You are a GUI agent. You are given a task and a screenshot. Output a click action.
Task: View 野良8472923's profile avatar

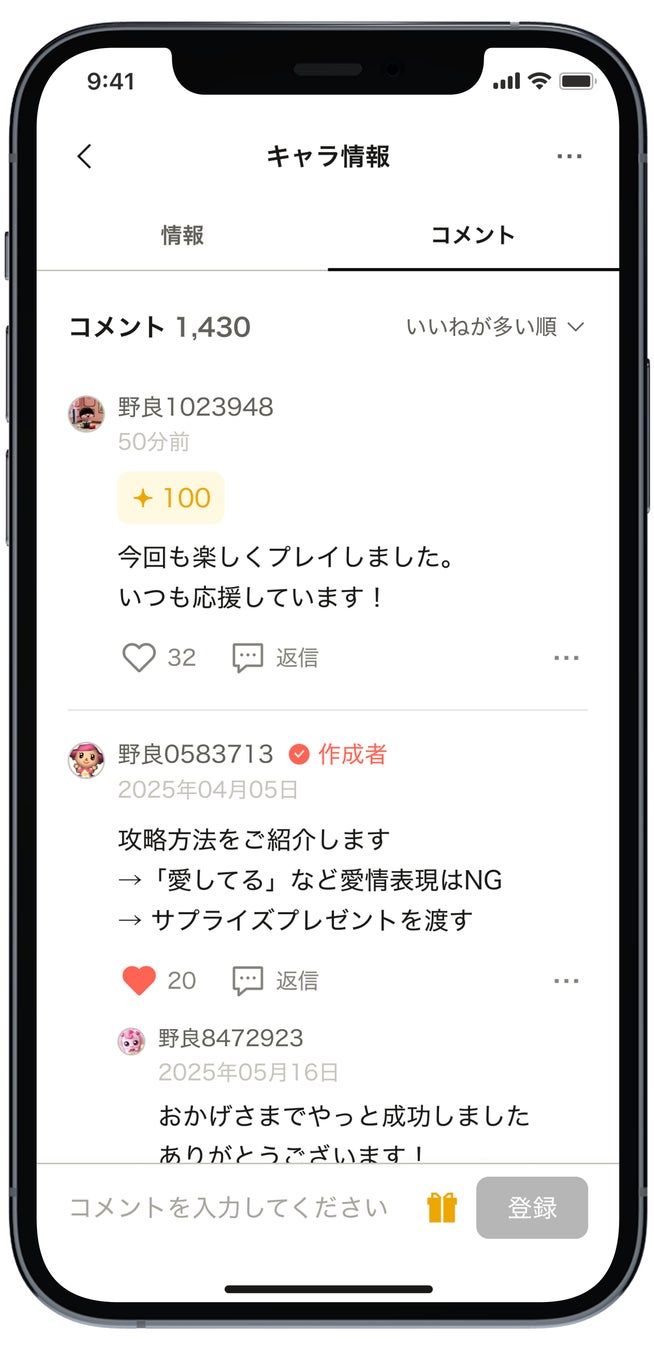pos(131,1041)
